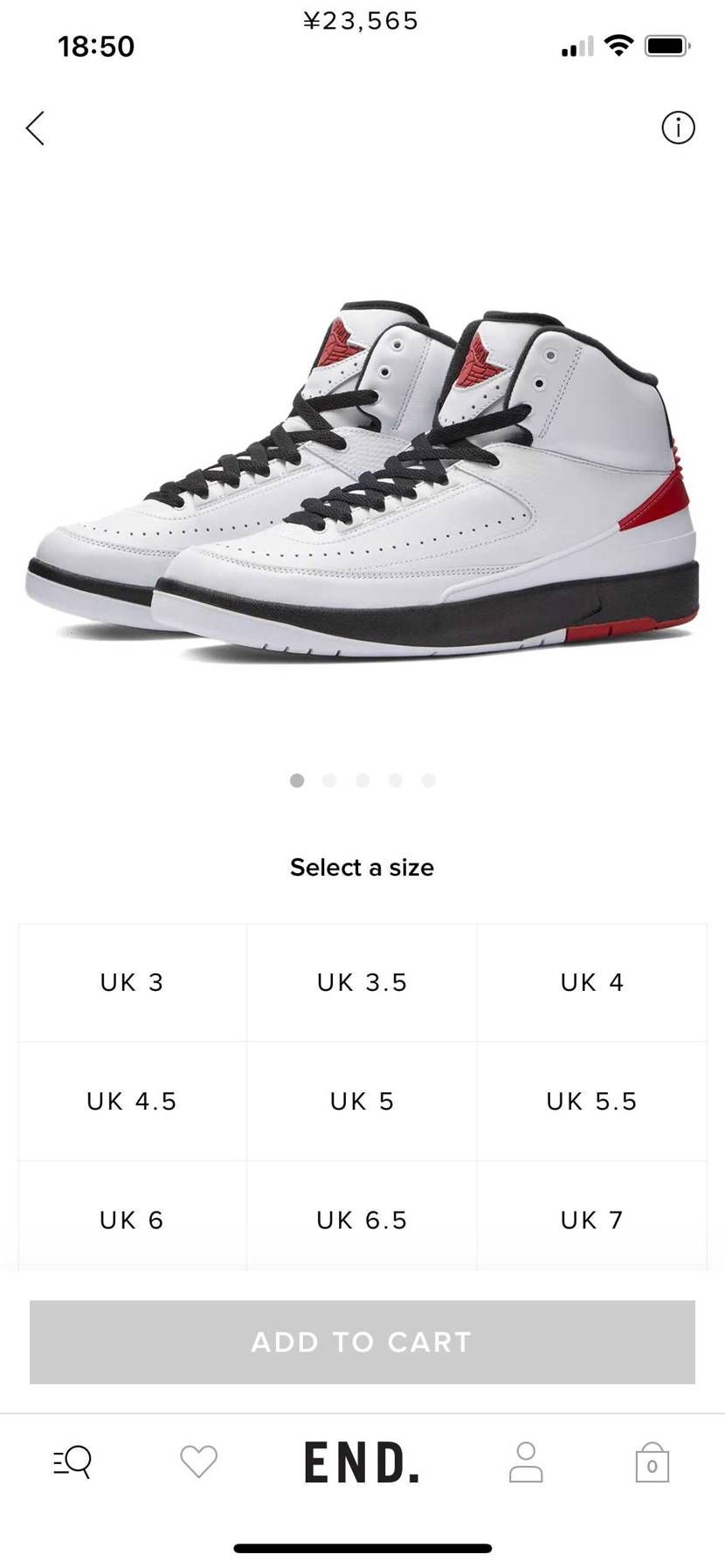Select size UK 6

(132, 1219)
